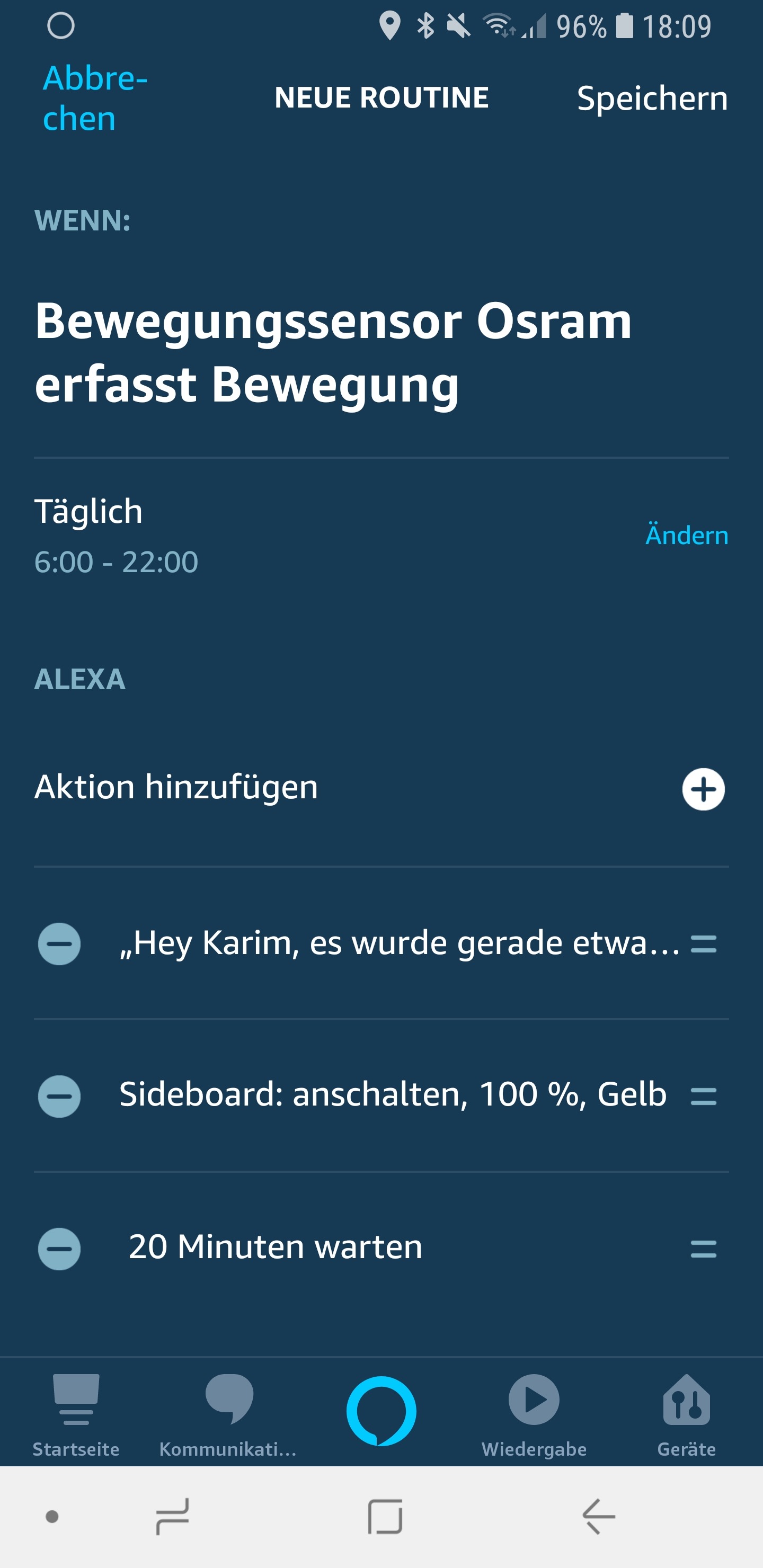763x1568 pixels.
Task: Open the "Hey Karim, es wurde gerade" action
Action: tap(400, 943)
